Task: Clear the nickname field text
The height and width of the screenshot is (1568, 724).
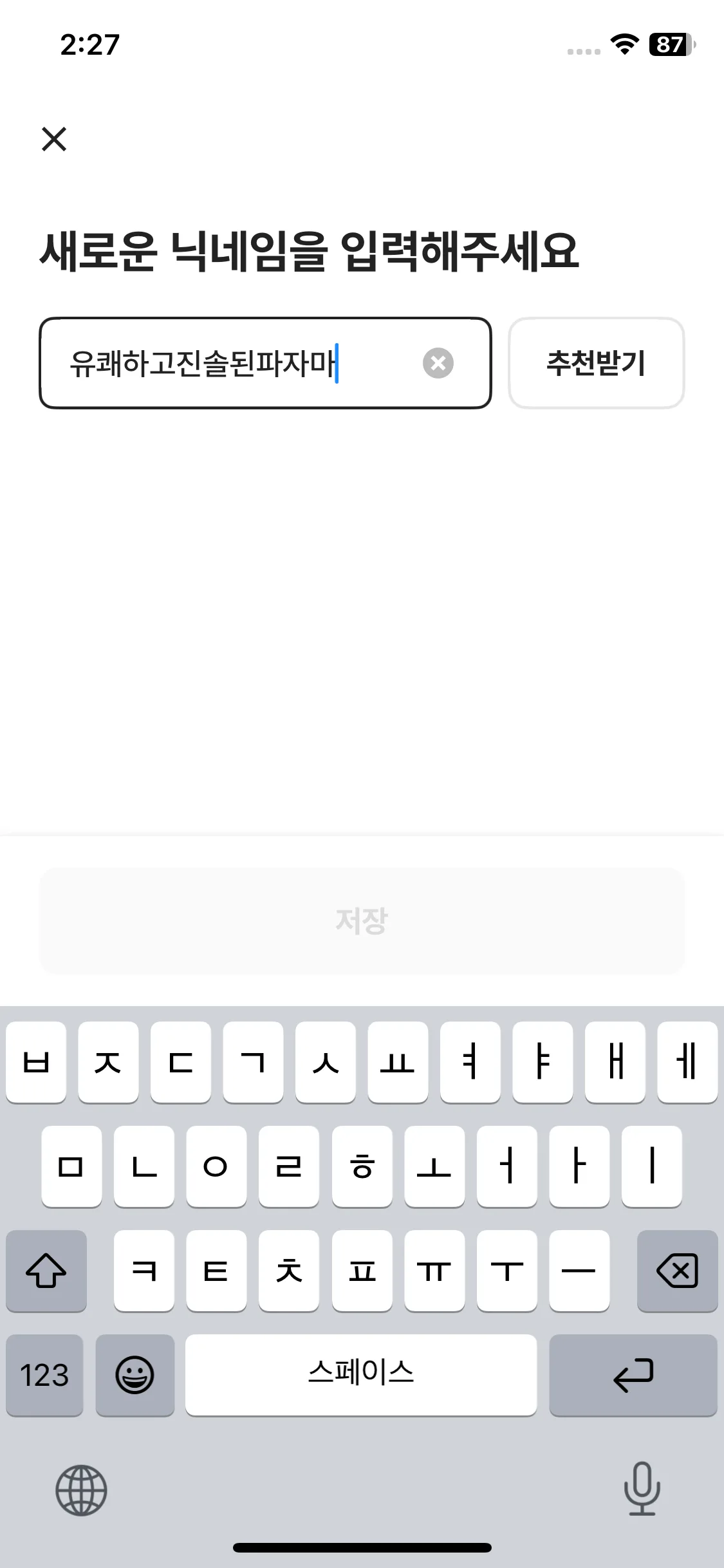Action: (x=438, y=363)
